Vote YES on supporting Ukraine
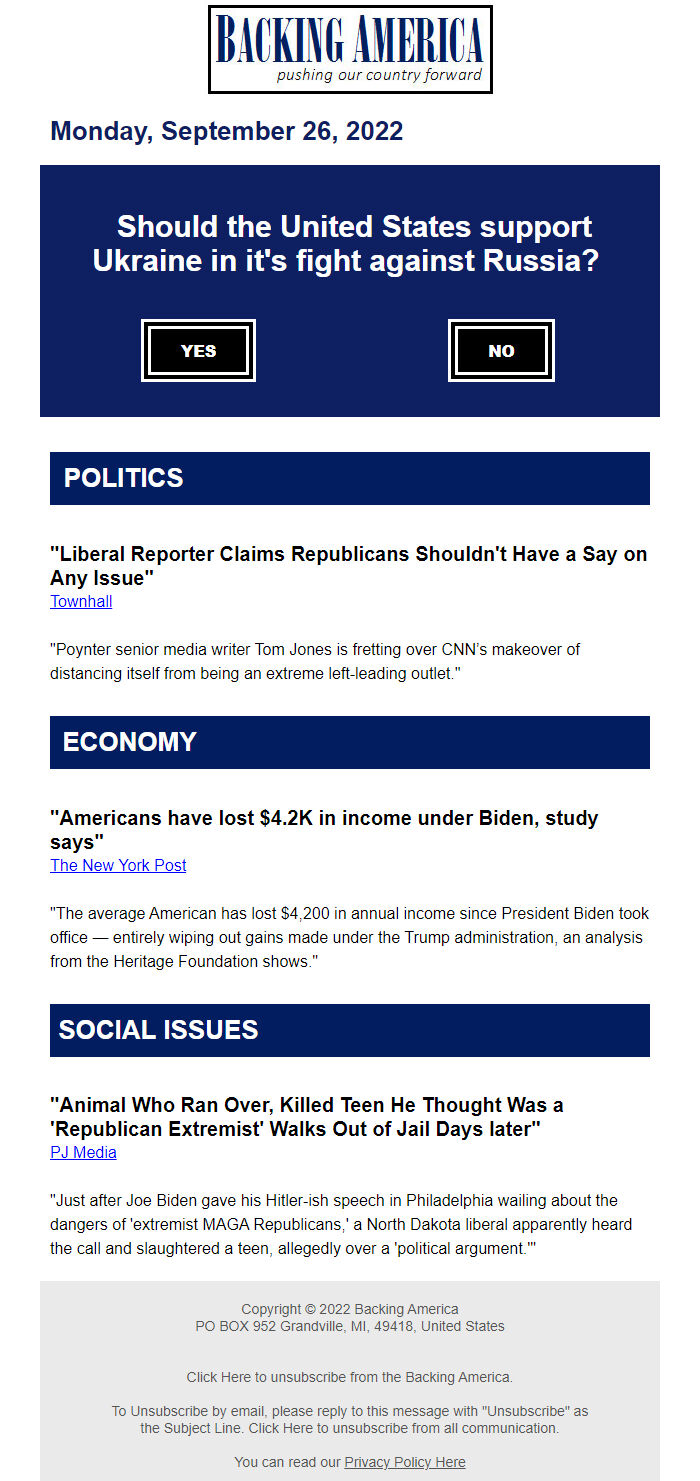This screenshot has height=1481, width=700. (x=198, y=351)
